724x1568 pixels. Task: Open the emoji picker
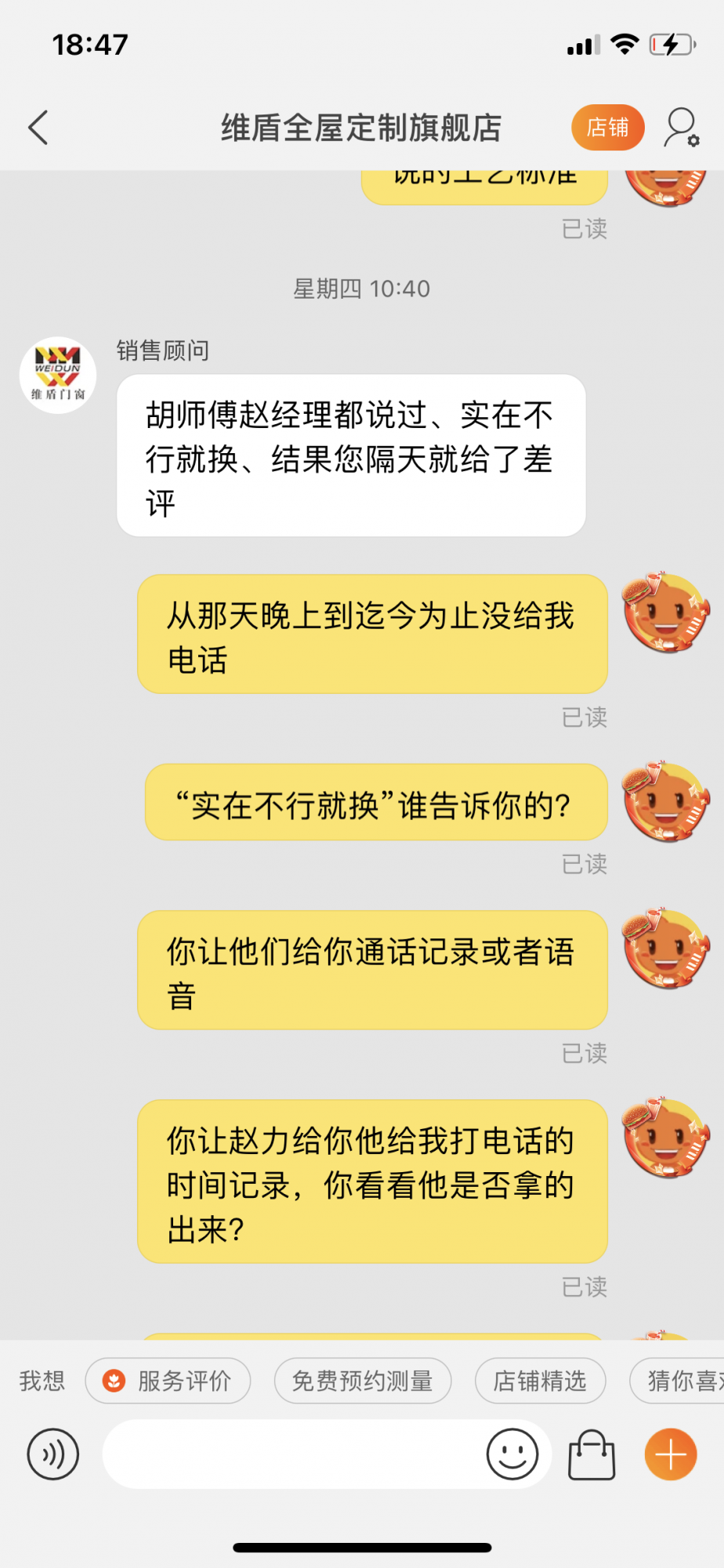(x=512, y=1454)
